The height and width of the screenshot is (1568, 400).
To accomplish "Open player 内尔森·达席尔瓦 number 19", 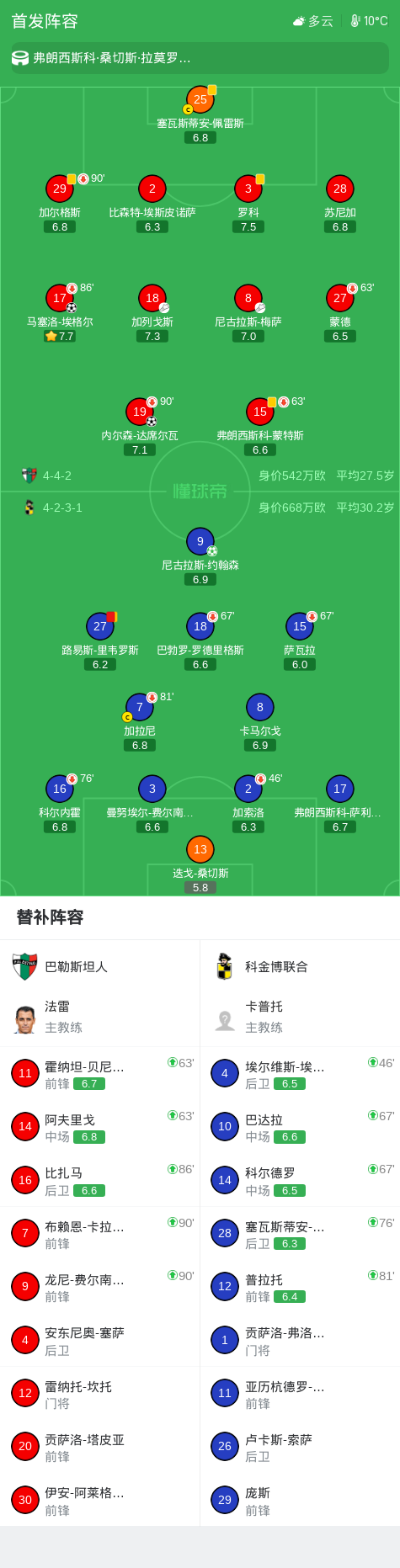I will [140, 427].
